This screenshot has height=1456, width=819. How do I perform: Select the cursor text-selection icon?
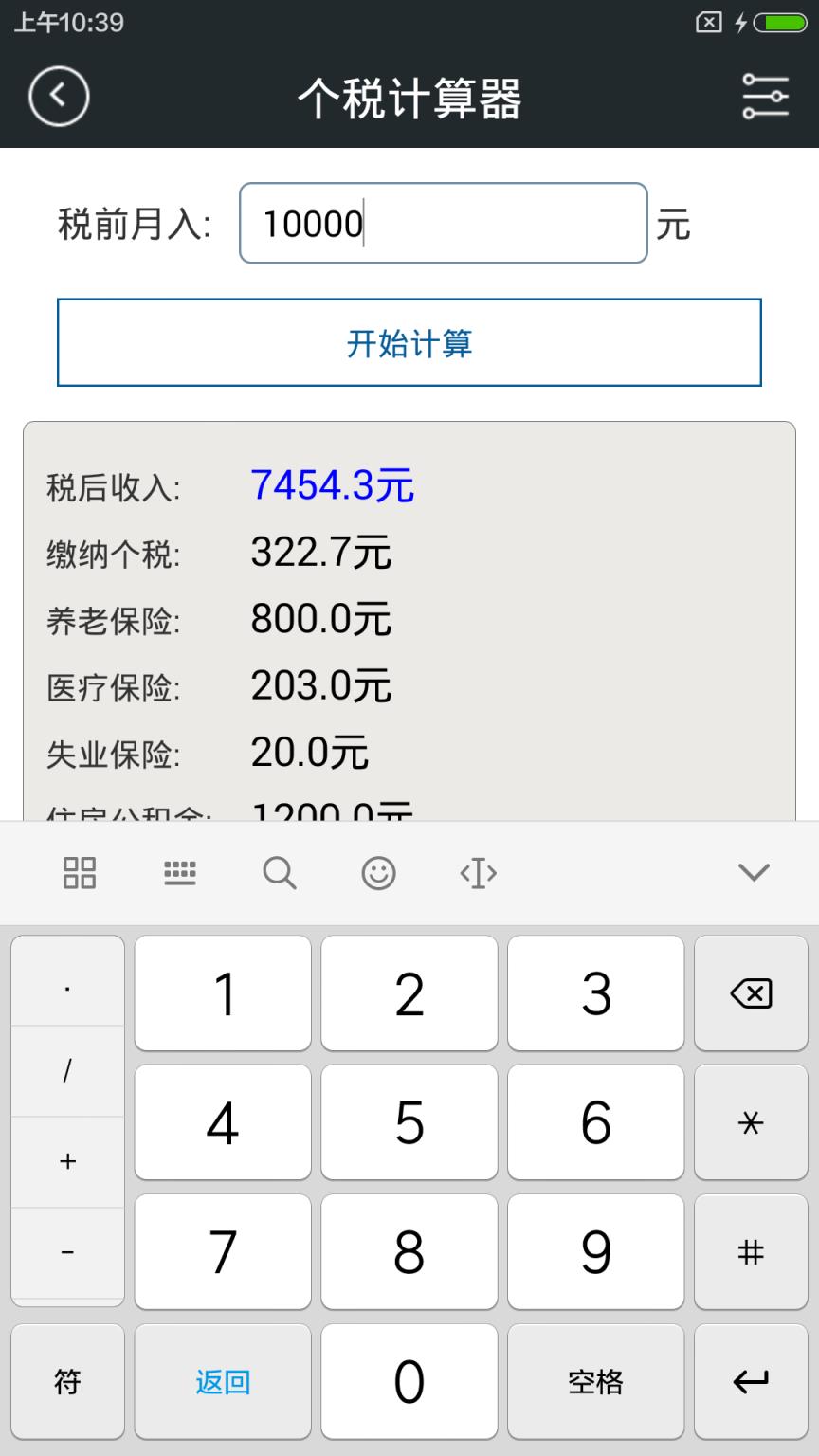[x=477, y=872]
